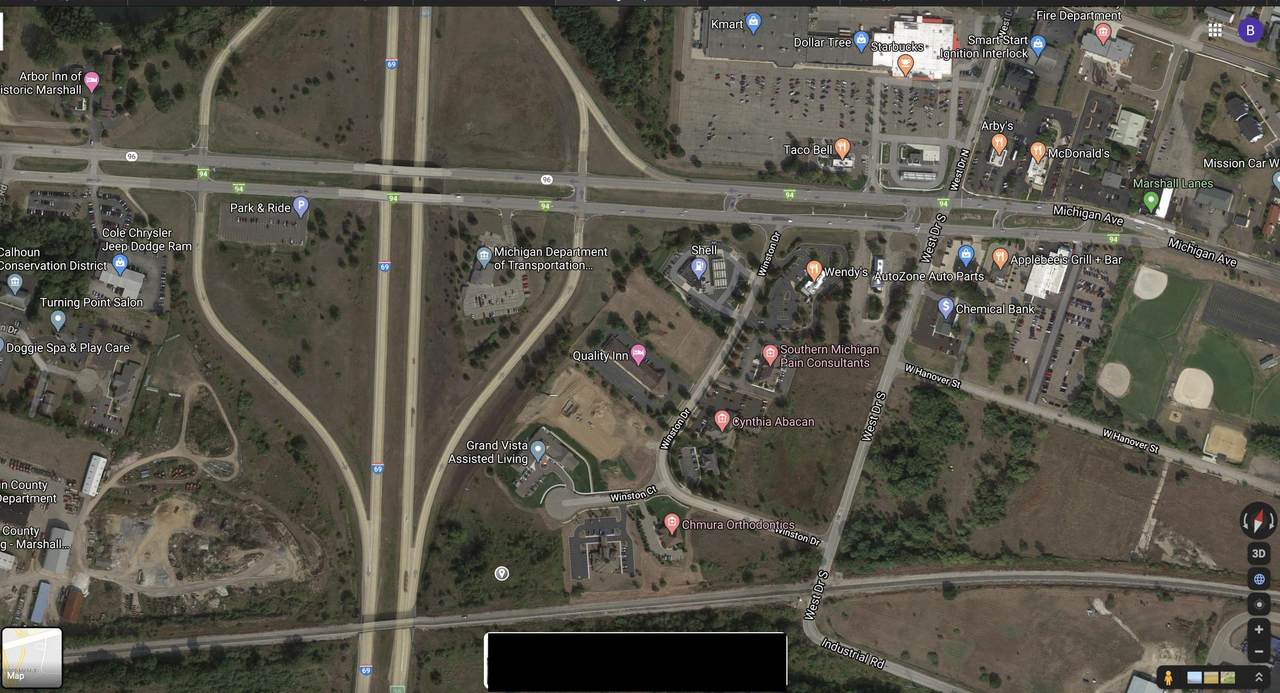Open the Starbucks place marker

pyautogui.click(x=905, y=65)
